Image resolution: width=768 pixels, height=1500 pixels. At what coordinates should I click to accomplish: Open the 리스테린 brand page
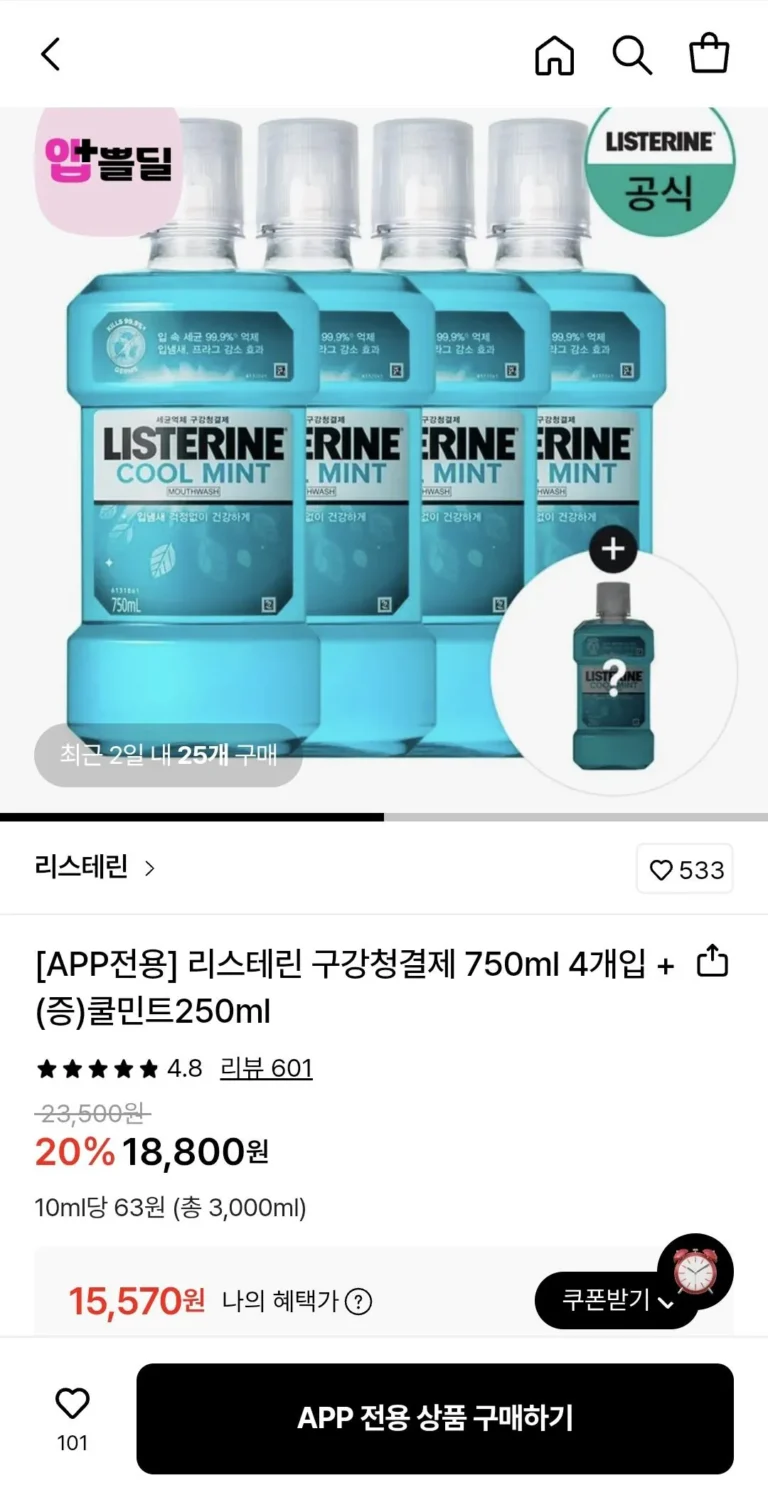pyautogui.click(x=95, y=867)
